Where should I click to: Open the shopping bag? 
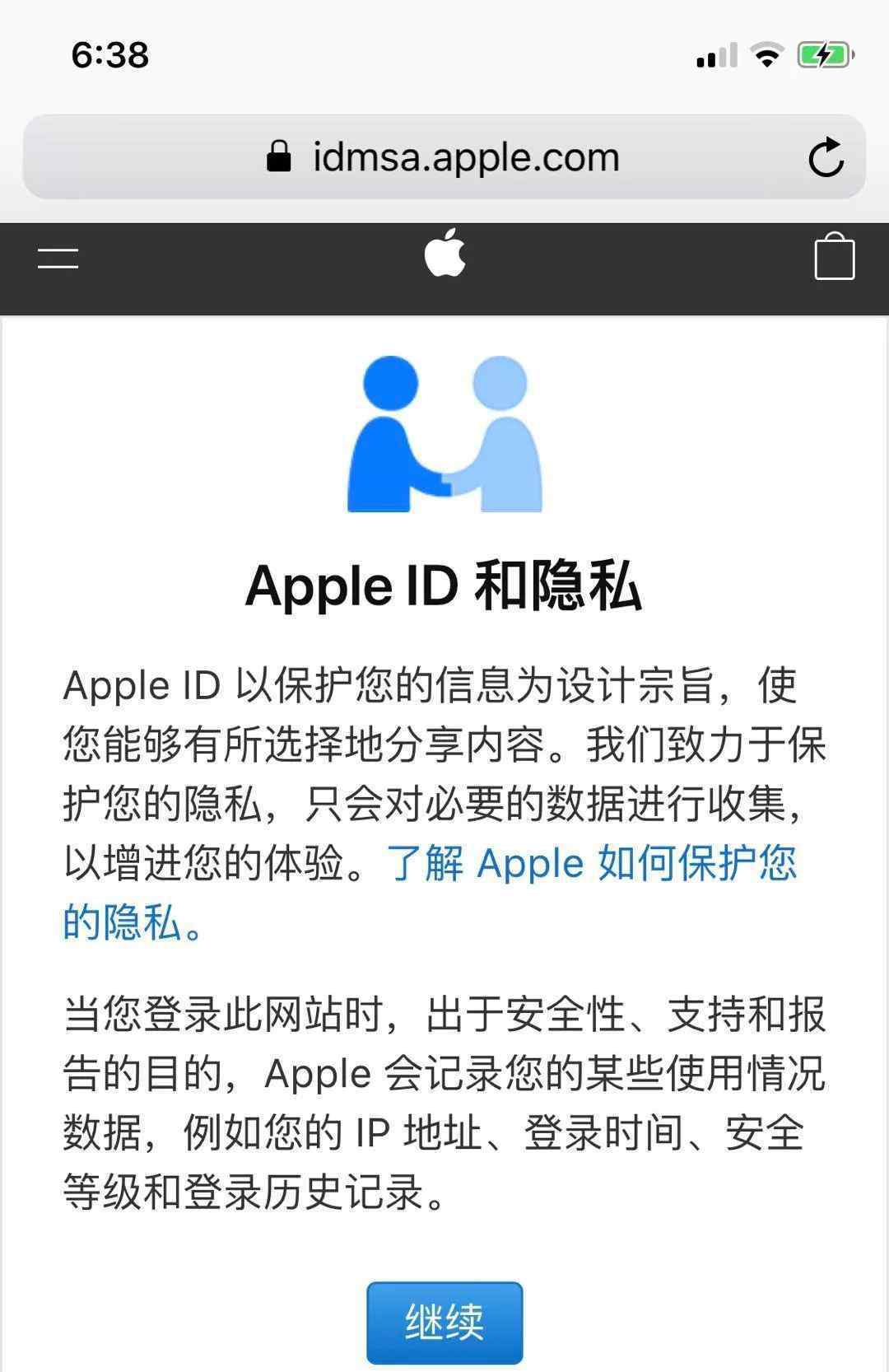pos(834,257)
